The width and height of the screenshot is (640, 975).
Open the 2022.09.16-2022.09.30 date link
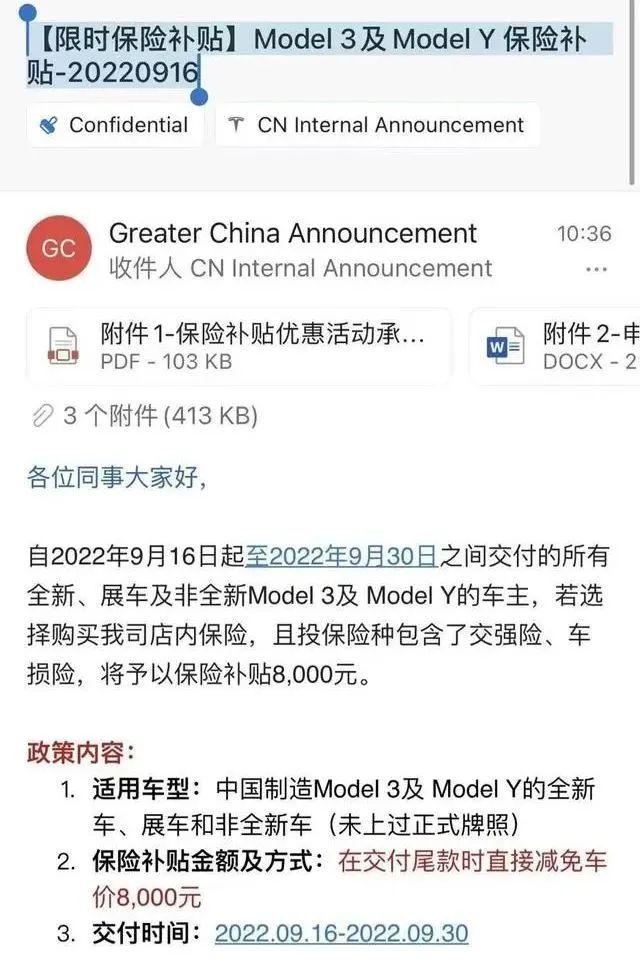point(341,933)
